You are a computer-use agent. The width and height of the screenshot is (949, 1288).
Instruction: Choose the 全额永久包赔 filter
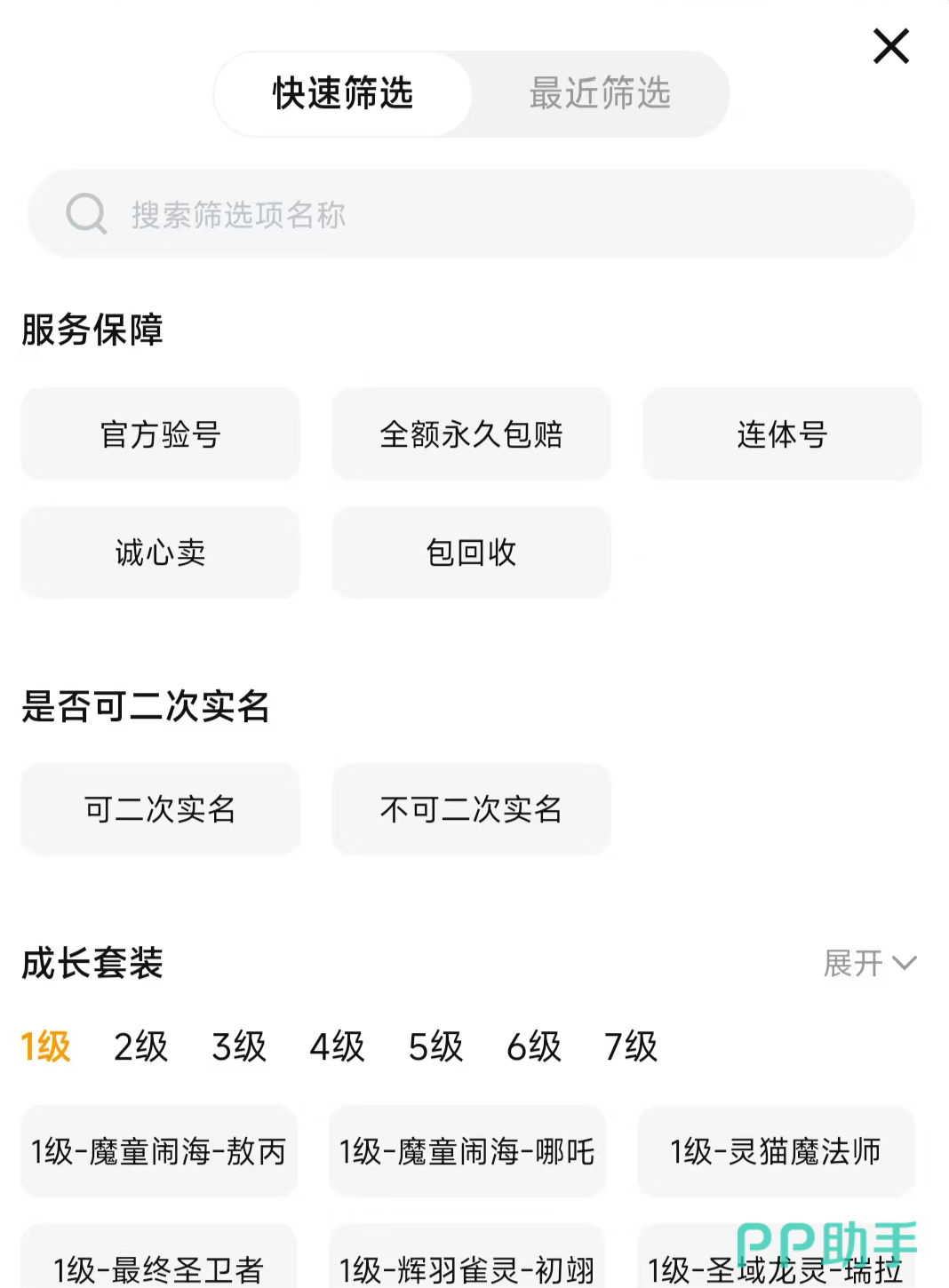471,434
